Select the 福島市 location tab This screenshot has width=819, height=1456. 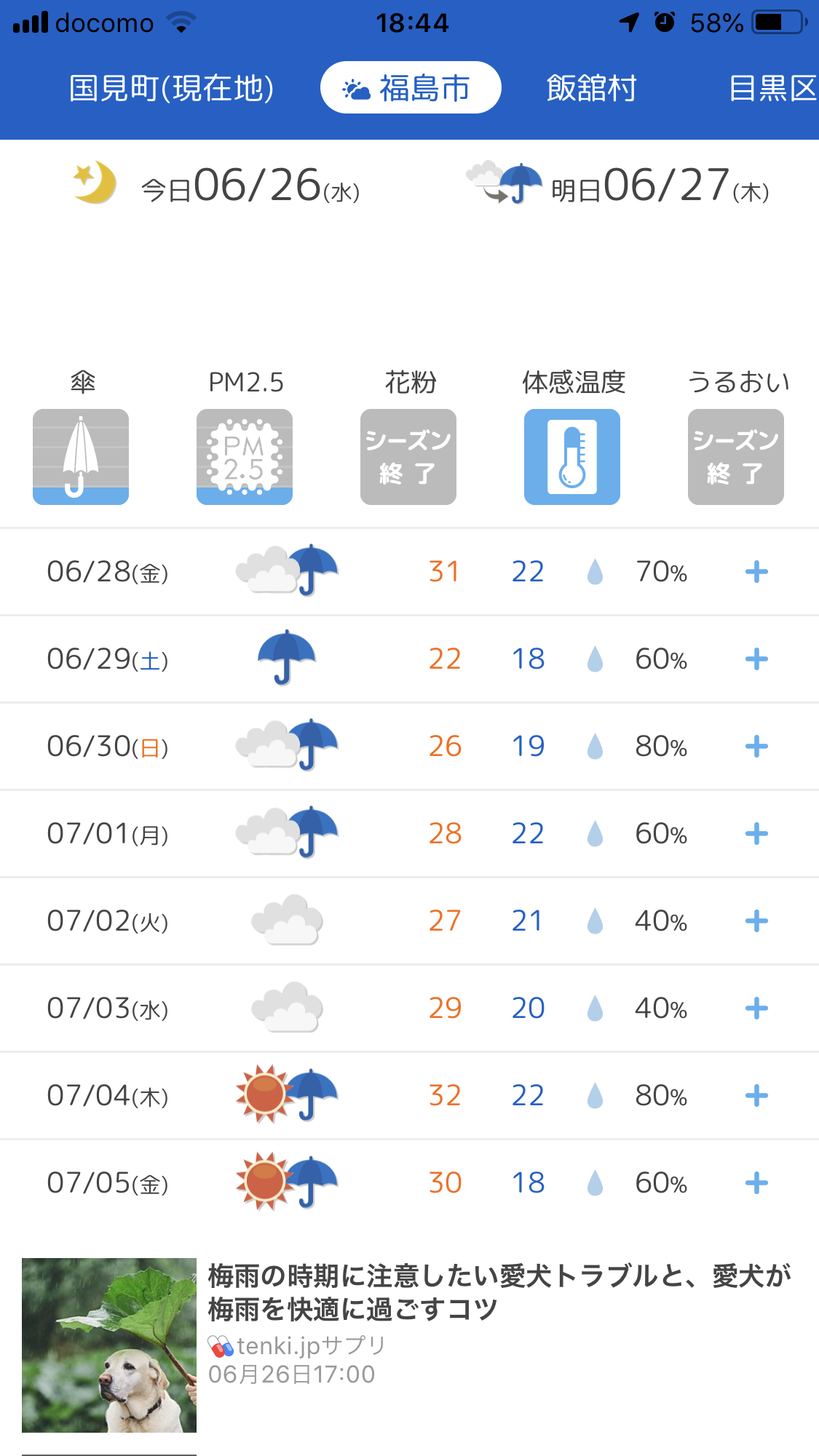coord(411,88)
